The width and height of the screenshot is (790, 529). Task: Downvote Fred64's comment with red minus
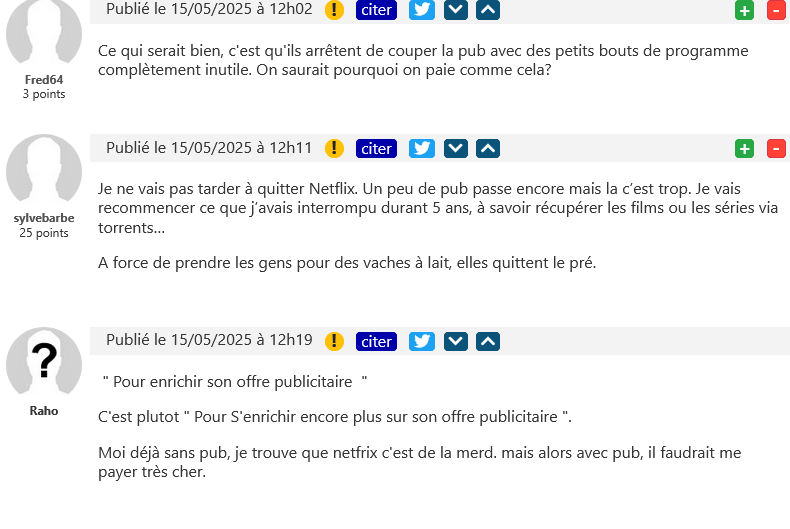click(776, 10)
